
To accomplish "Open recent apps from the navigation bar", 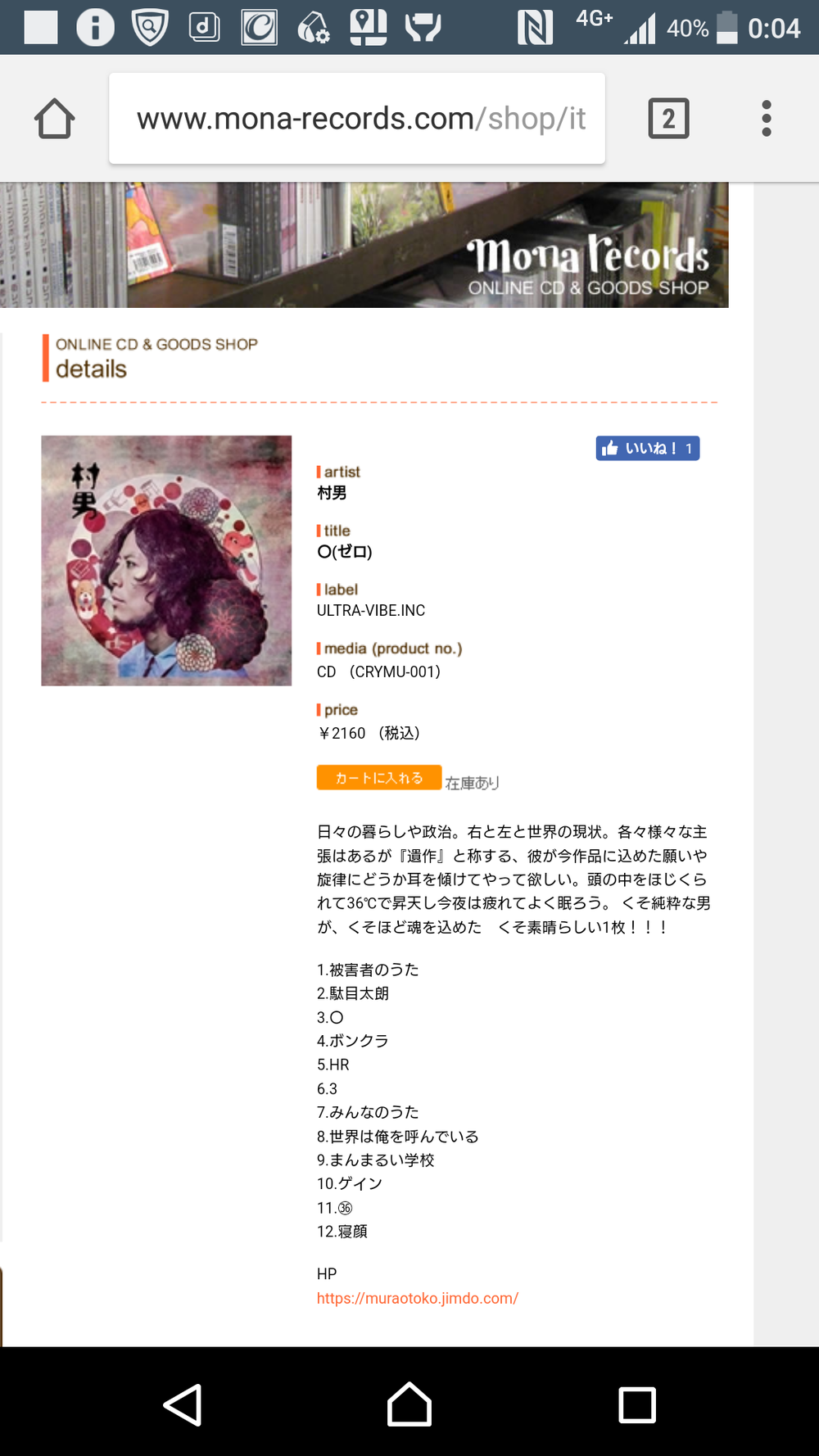I will coord(636,1405).
